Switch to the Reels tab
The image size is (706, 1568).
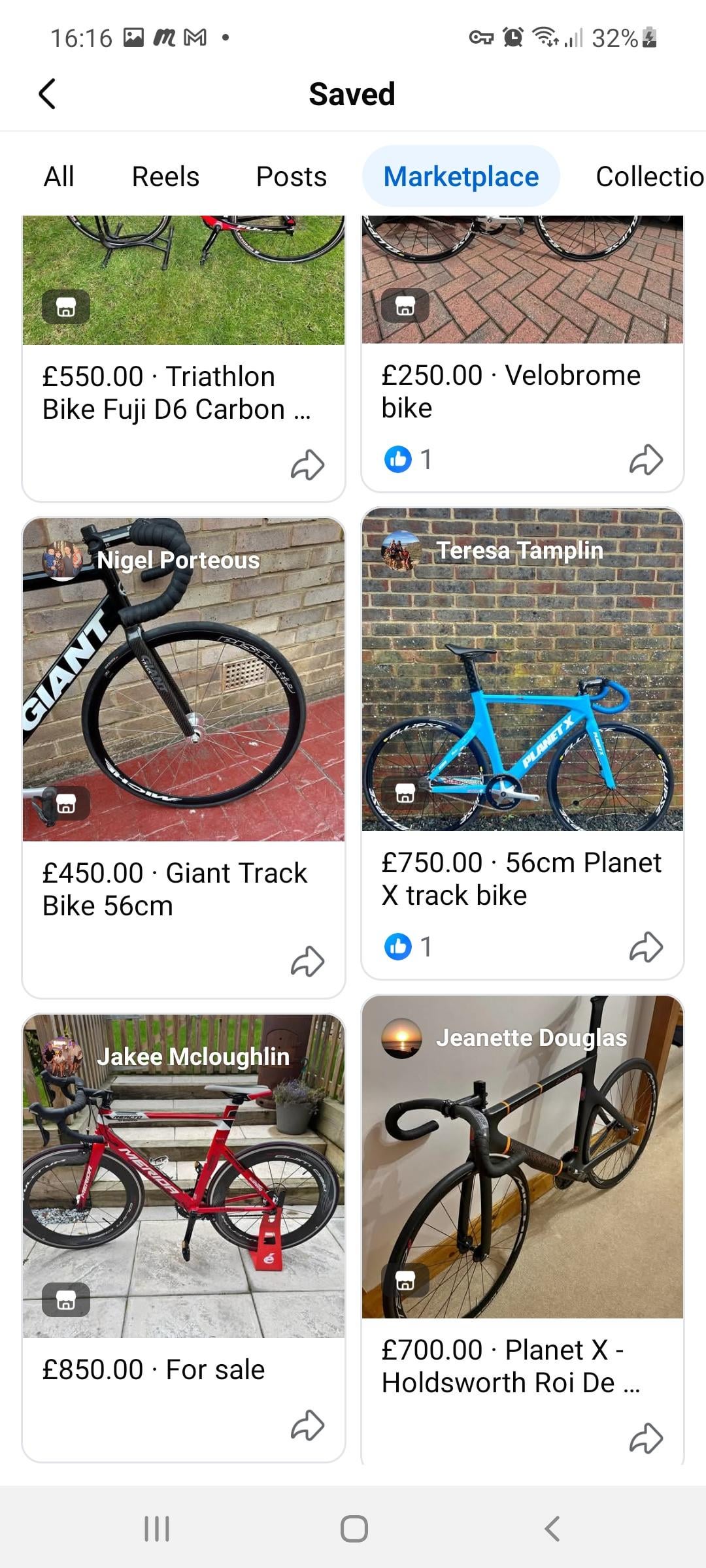[x=165, y=176]
